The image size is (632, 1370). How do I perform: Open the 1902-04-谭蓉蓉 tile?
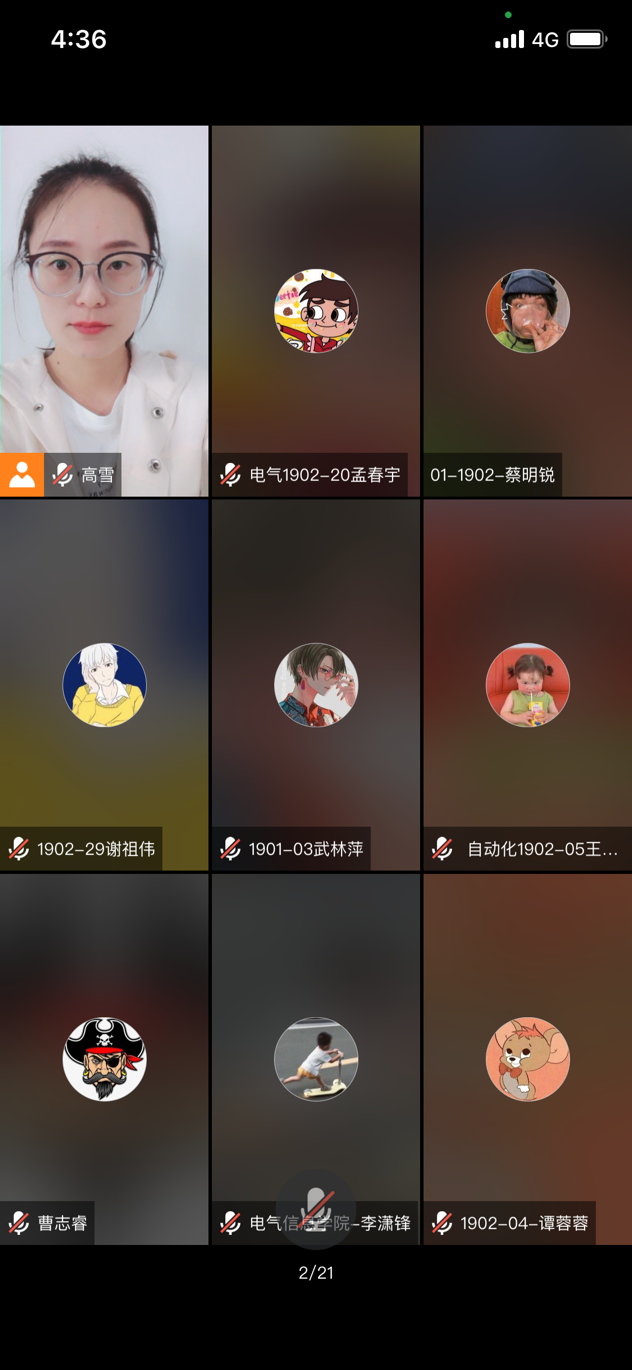pos(527,1059)
